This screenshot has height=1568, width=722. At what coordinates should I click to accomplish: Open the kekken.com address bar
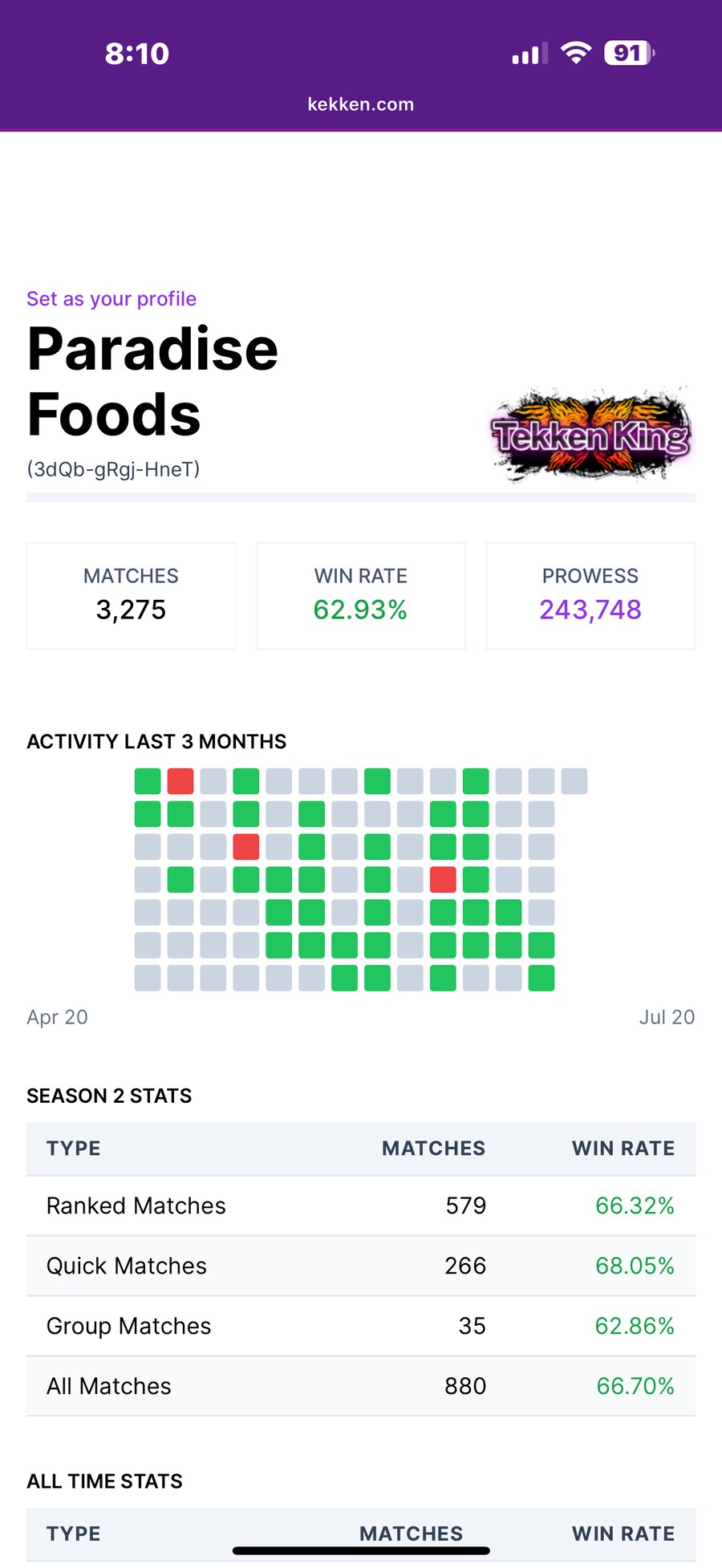tap(361, 104)
